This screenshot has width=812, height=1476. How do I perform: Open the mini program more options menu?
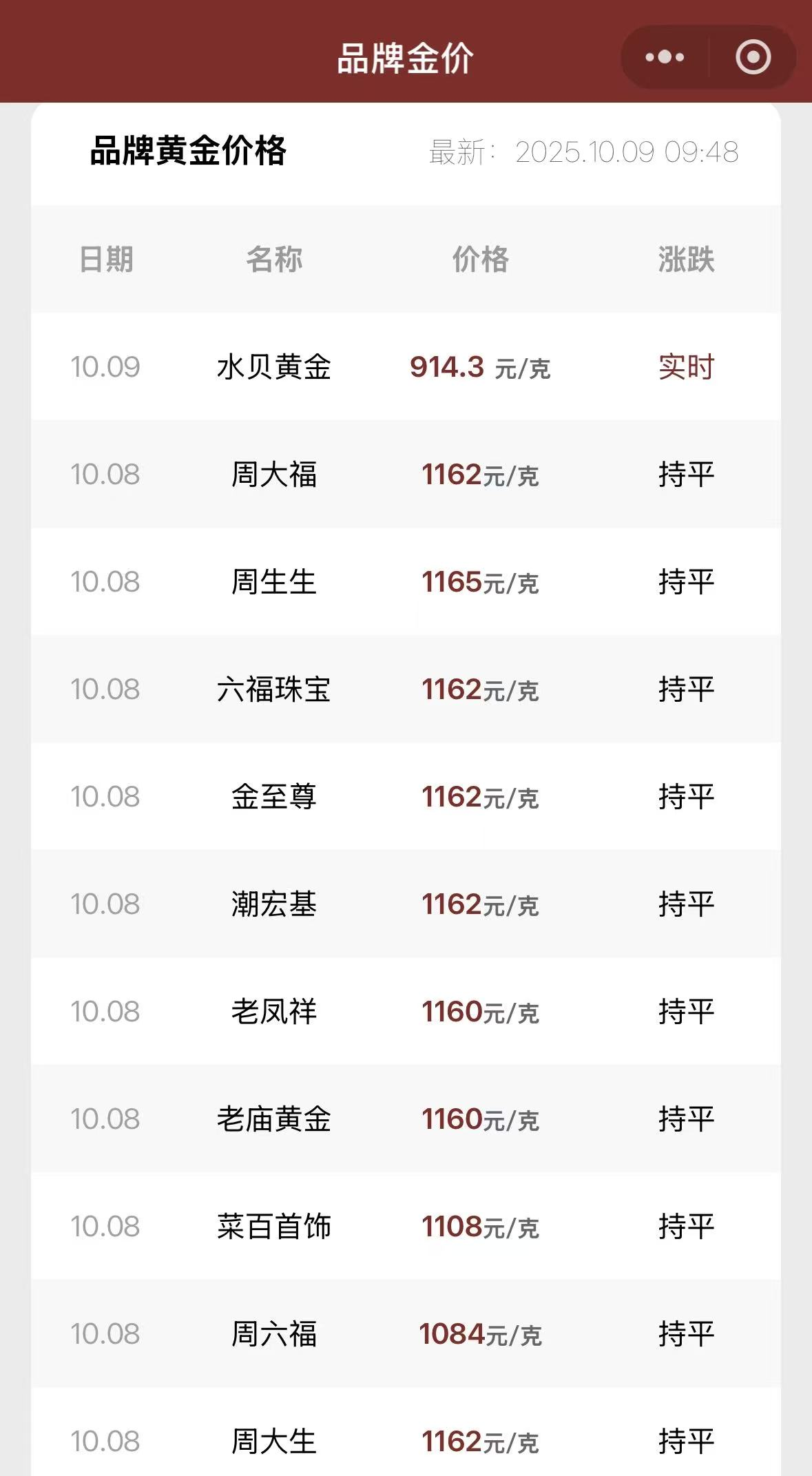(x=665, y=57)
